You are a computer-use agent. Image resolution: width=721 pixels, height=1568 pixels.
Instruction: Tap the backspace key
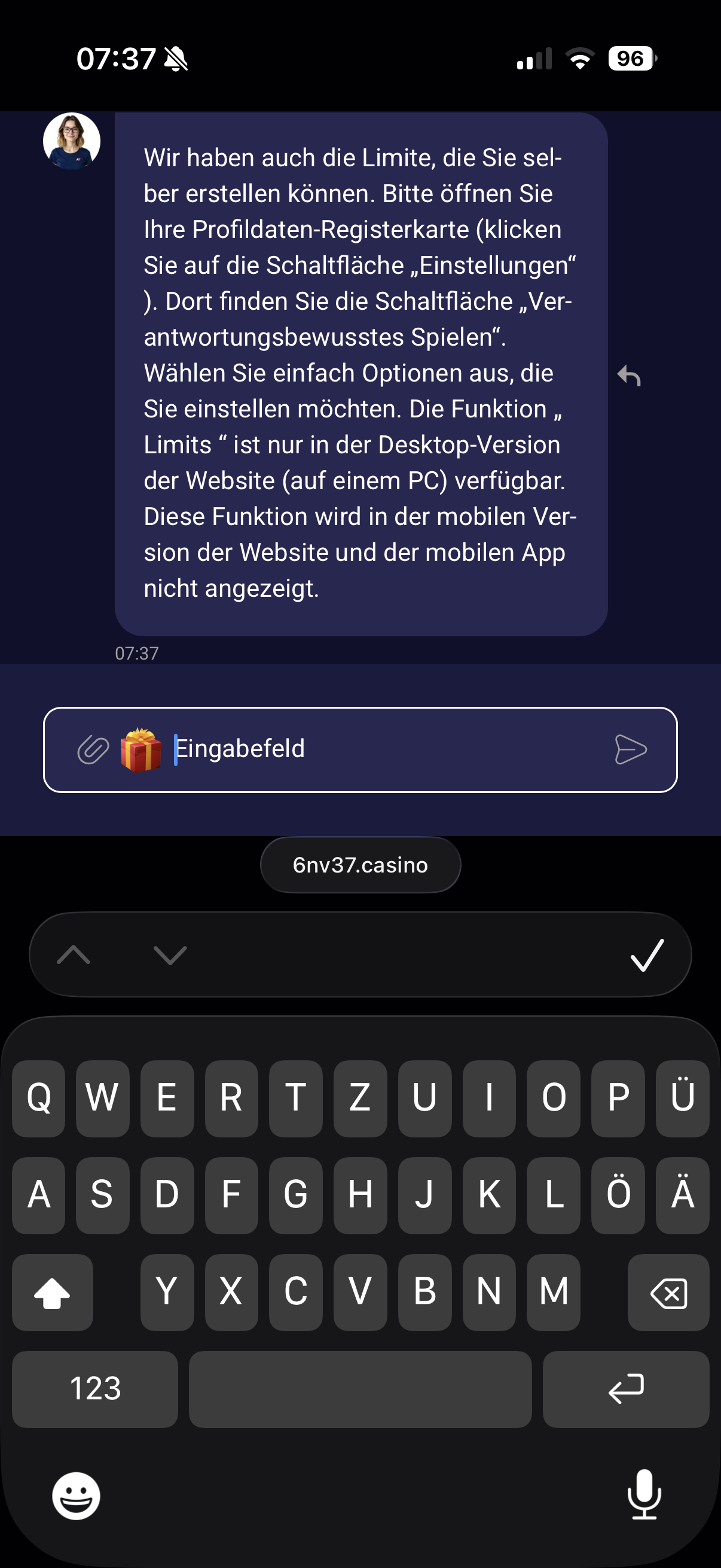(668, 1292)
